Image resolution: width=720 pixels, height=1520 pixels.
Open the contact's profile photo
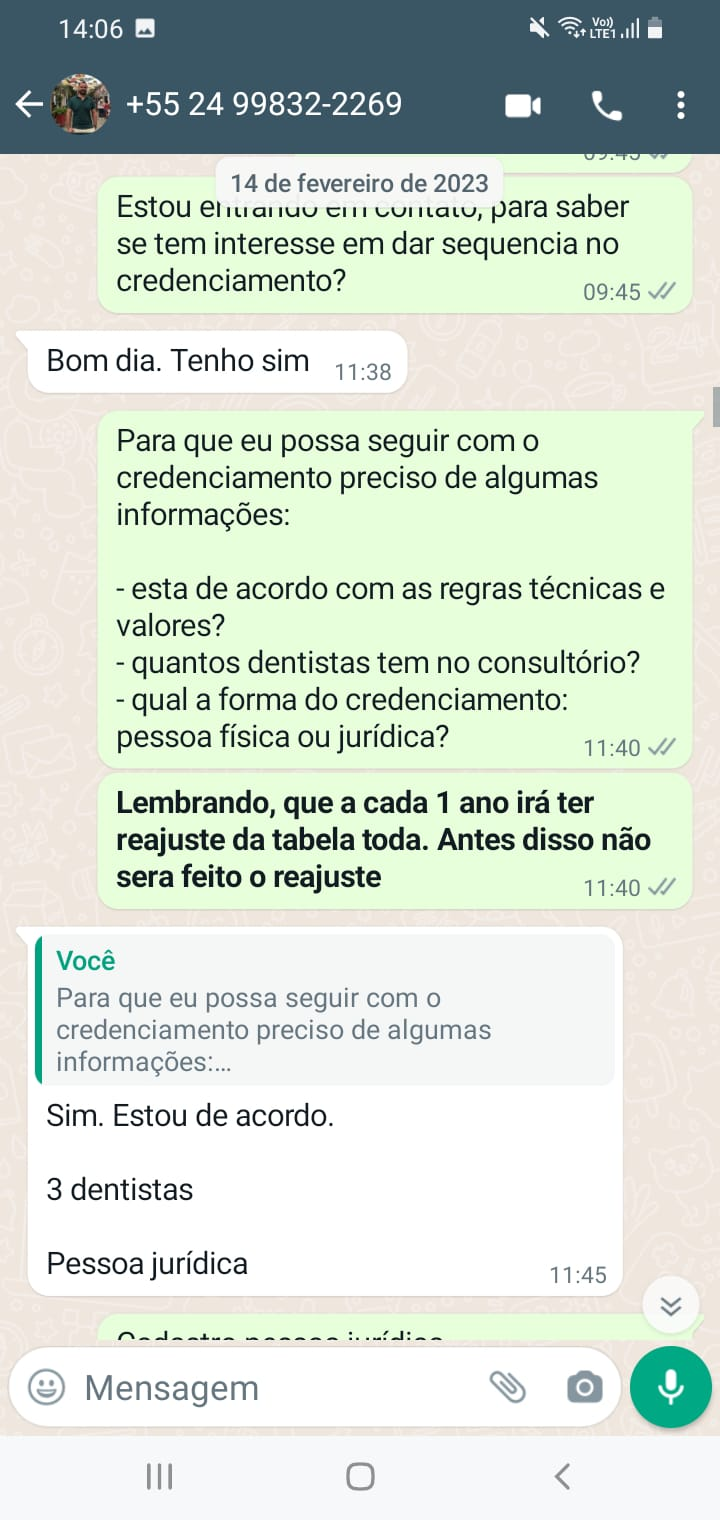coord(81,104)
